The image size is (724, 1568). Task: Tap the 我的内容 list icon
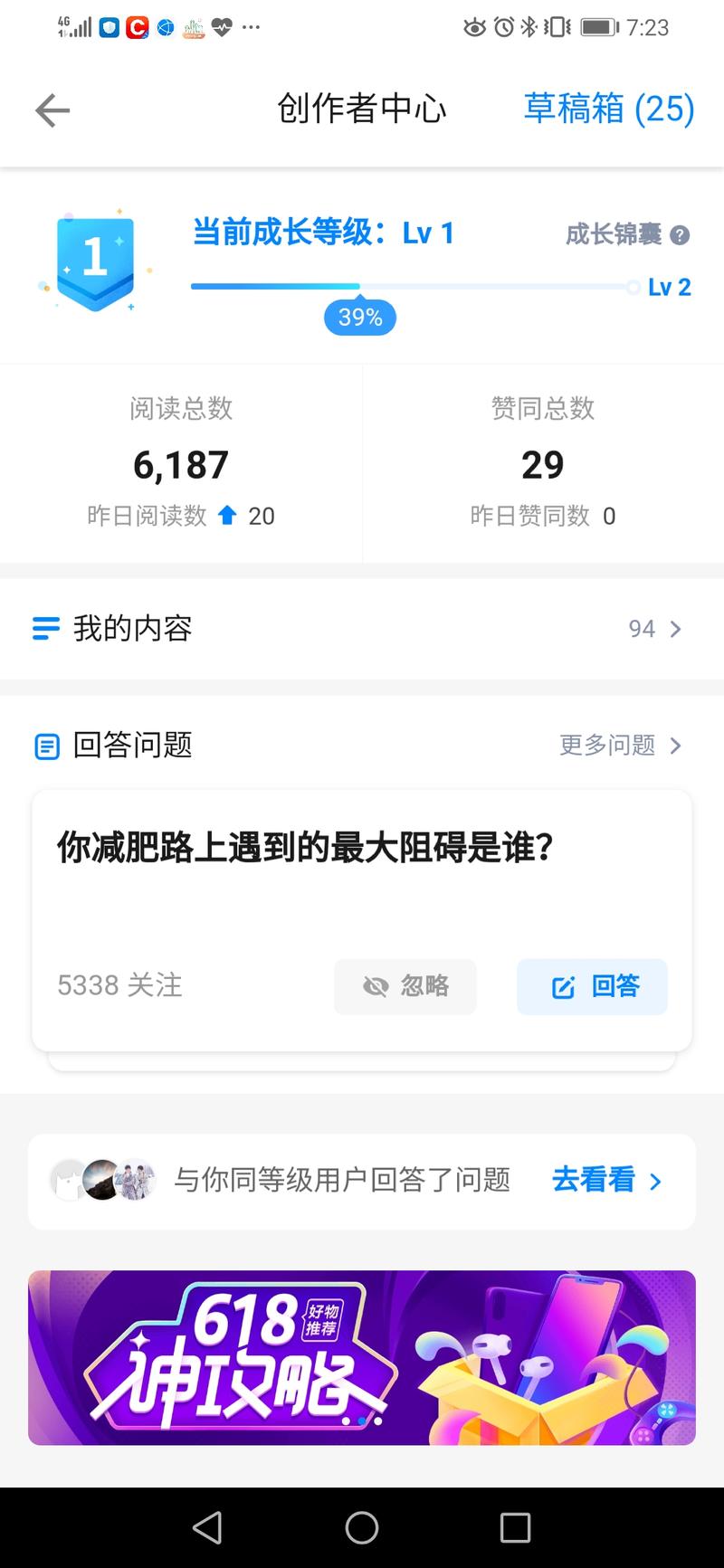click(45, 628)
